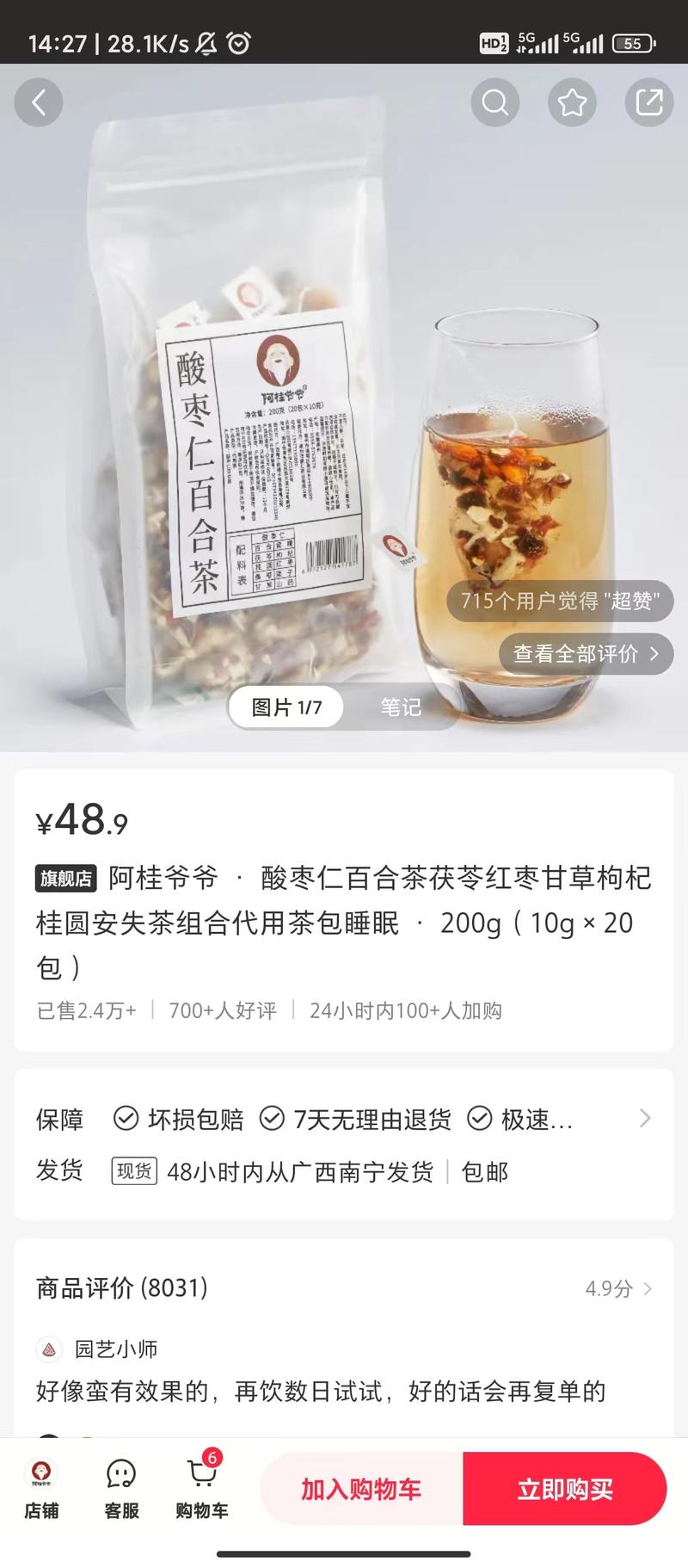Tap the alarm clock icon in status bar
Screen dimensions: 688x1568
point(240,41)
